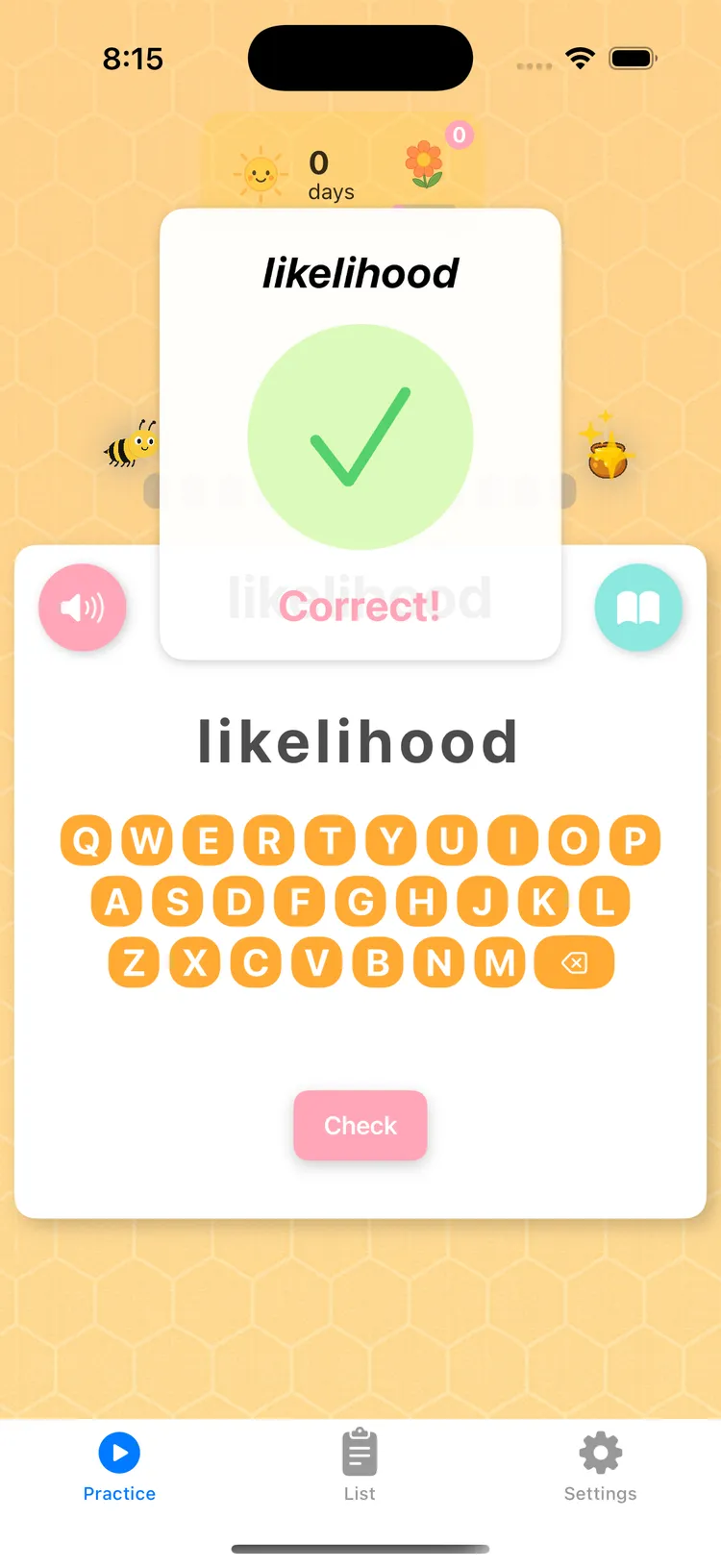Hit the letter E key
Viewport: 721px width, 1568px height.
point(208,840)
